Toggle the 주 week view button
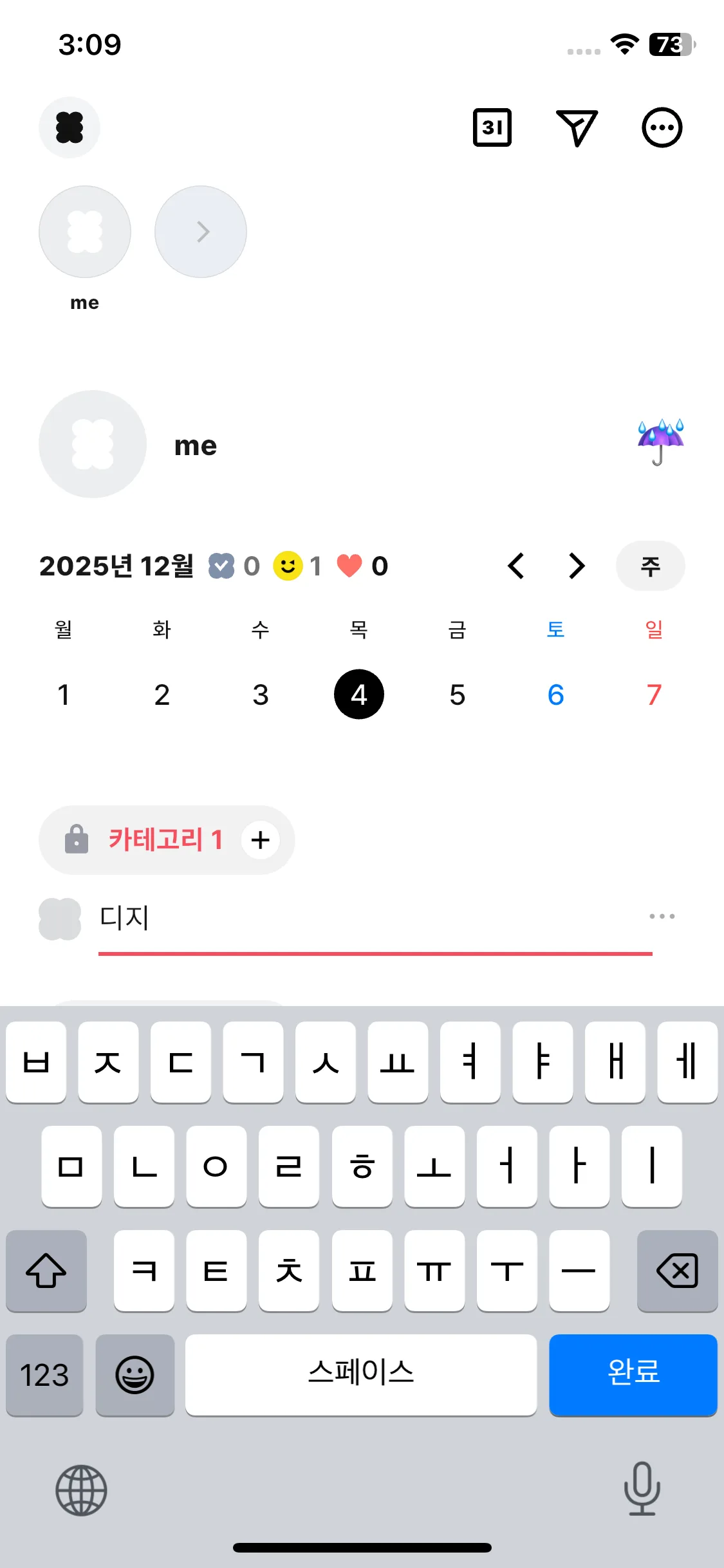724x1568 pixels. [650, 566]
